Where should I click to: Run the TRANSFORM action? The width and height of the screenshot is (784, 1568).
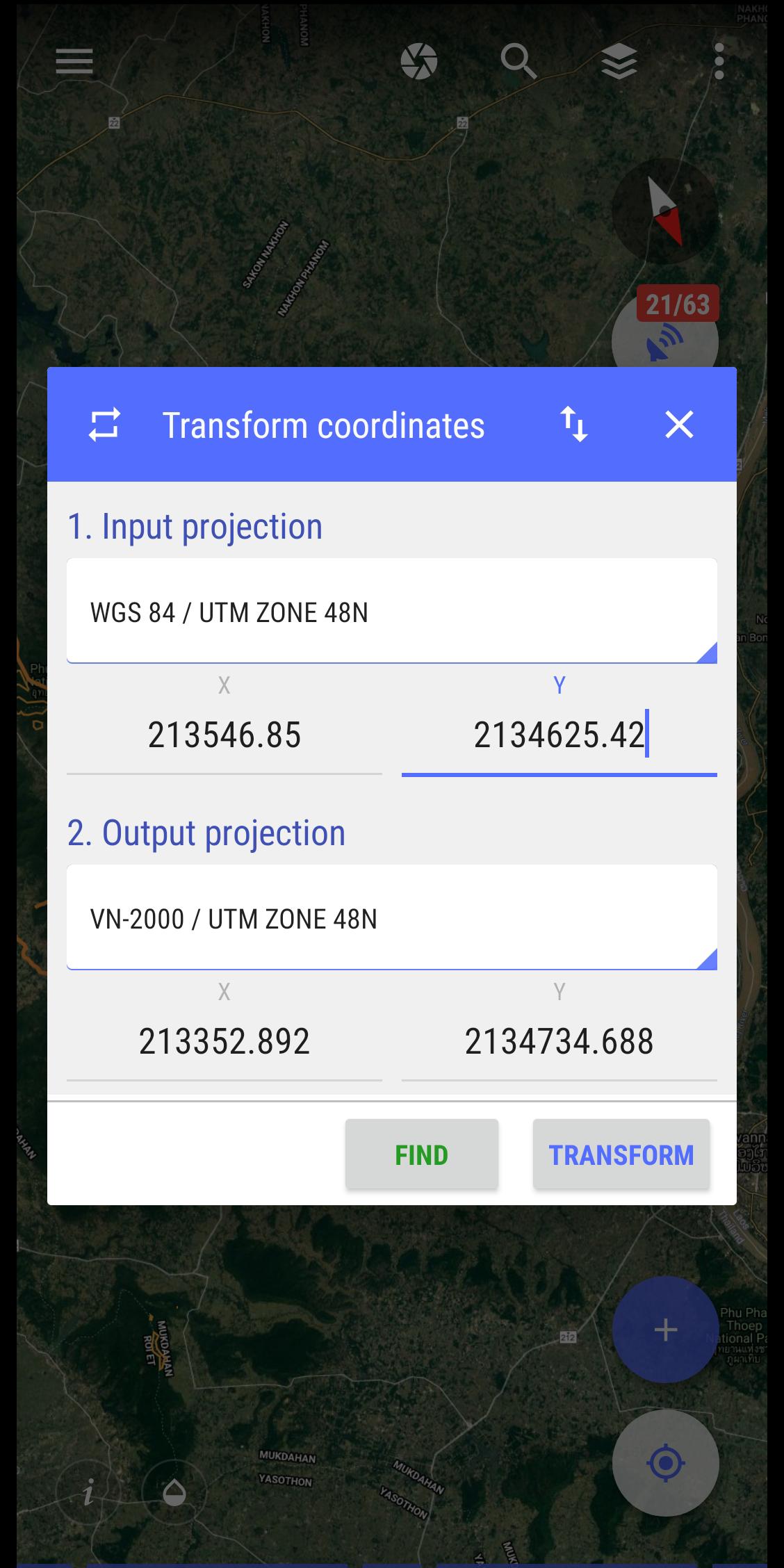621,1154
